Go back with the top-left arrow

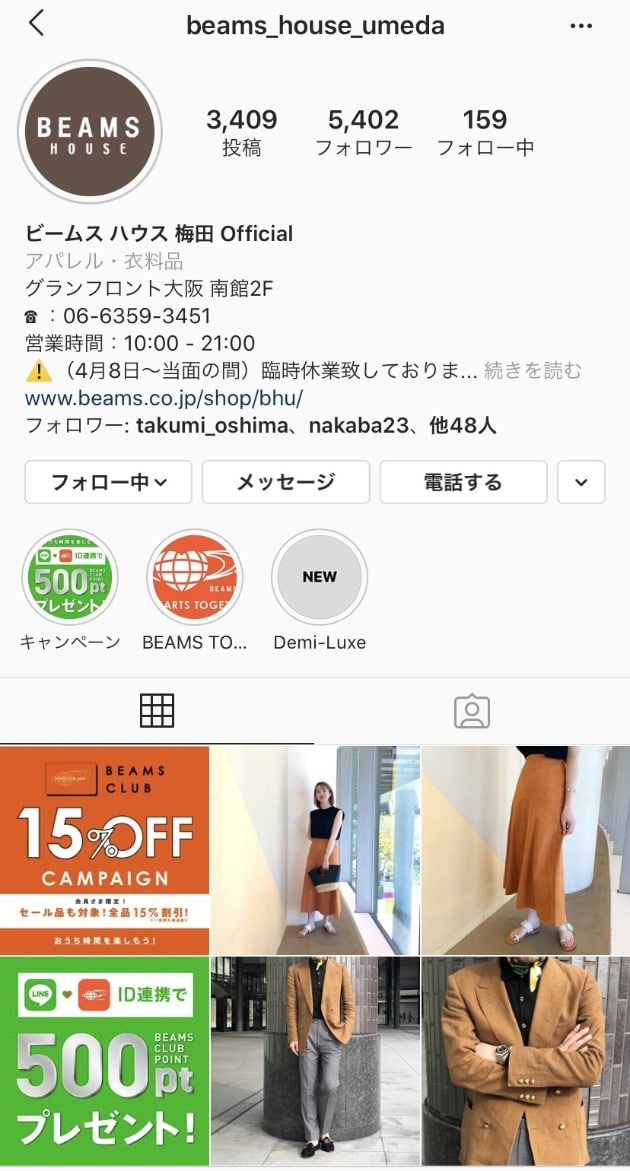(37, 24)
